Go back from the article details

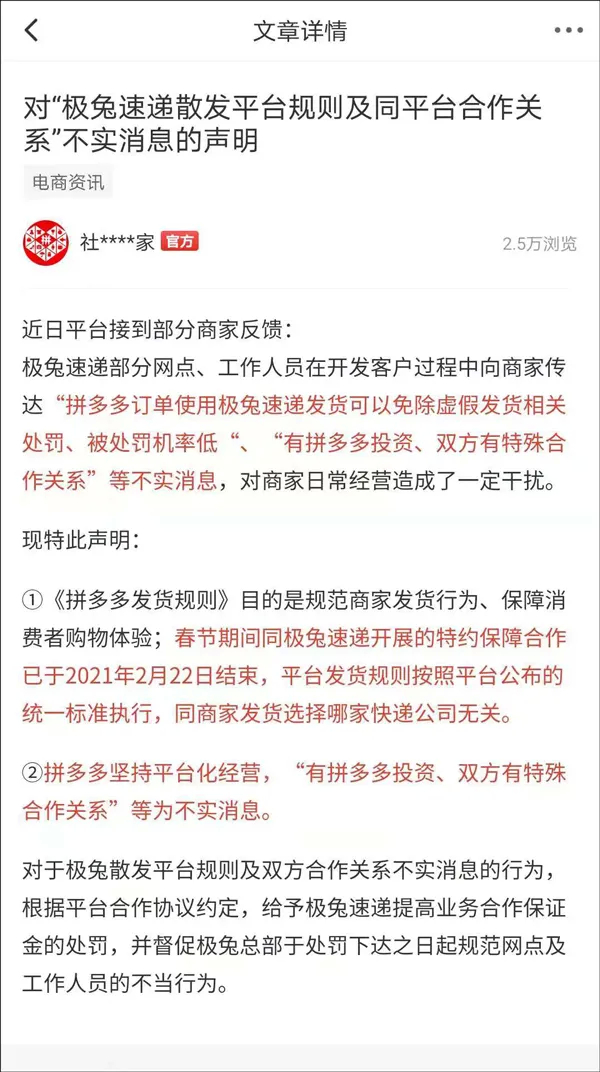(31, 31)
